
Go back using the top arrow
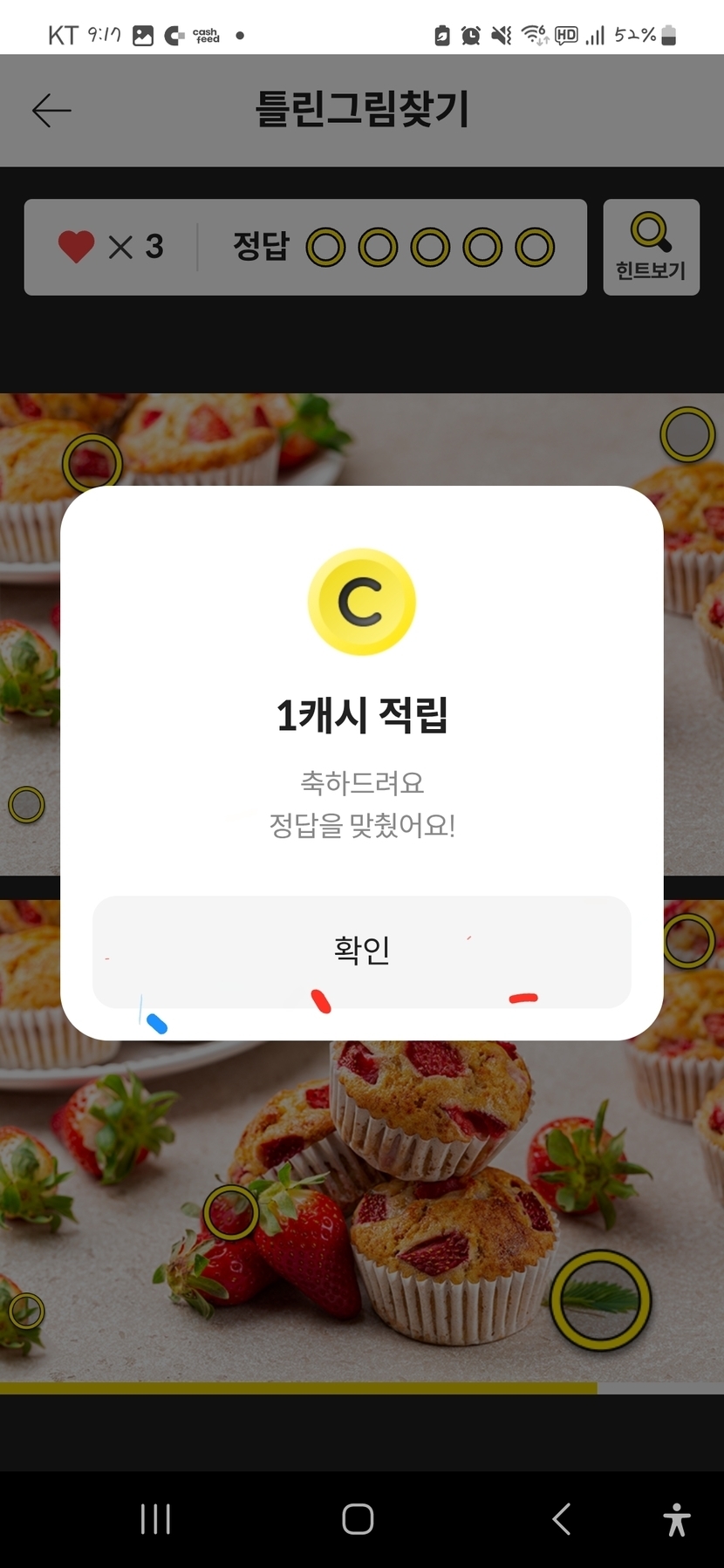(x=51, y=111)
